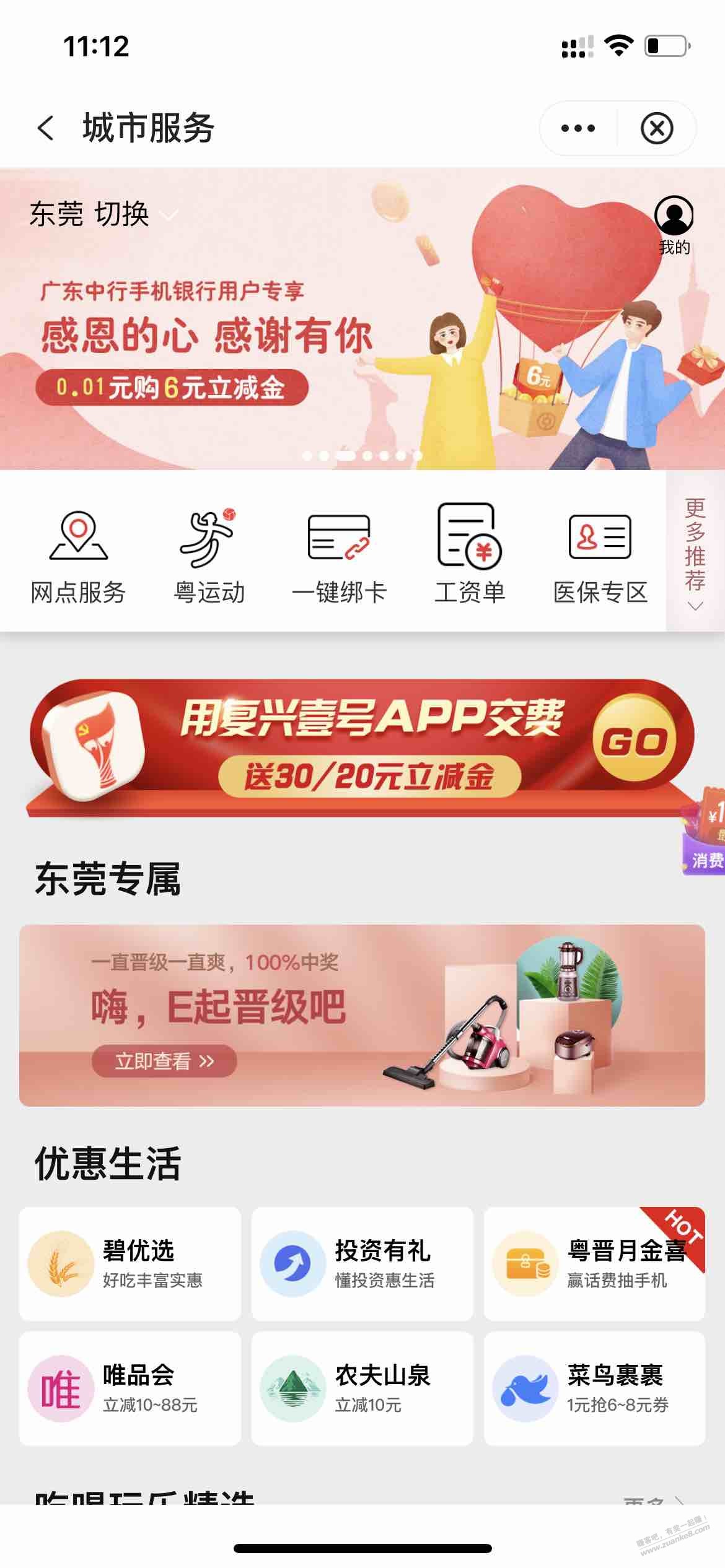Close the mini program
Viewport: 725px width, 1568px height.
[x=656, y=128]
